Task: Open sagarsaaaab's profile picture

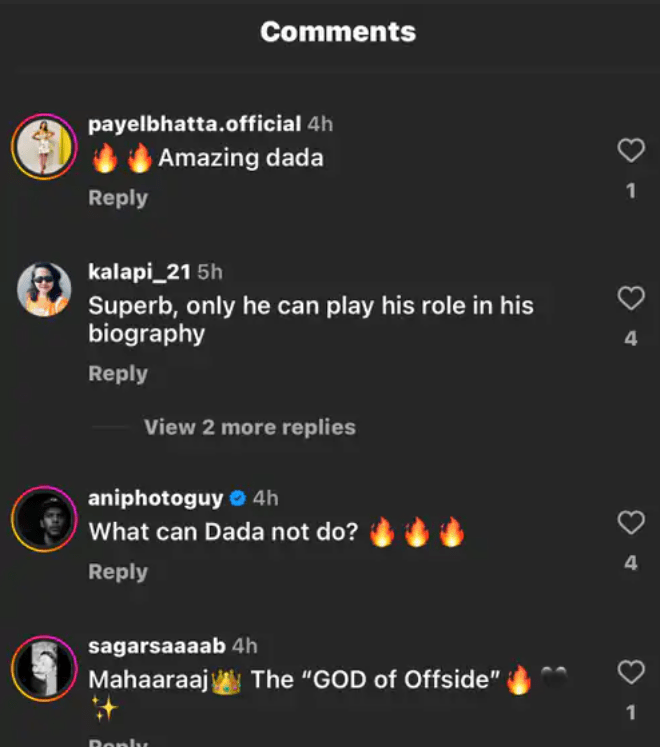Action: pos(44,668)
